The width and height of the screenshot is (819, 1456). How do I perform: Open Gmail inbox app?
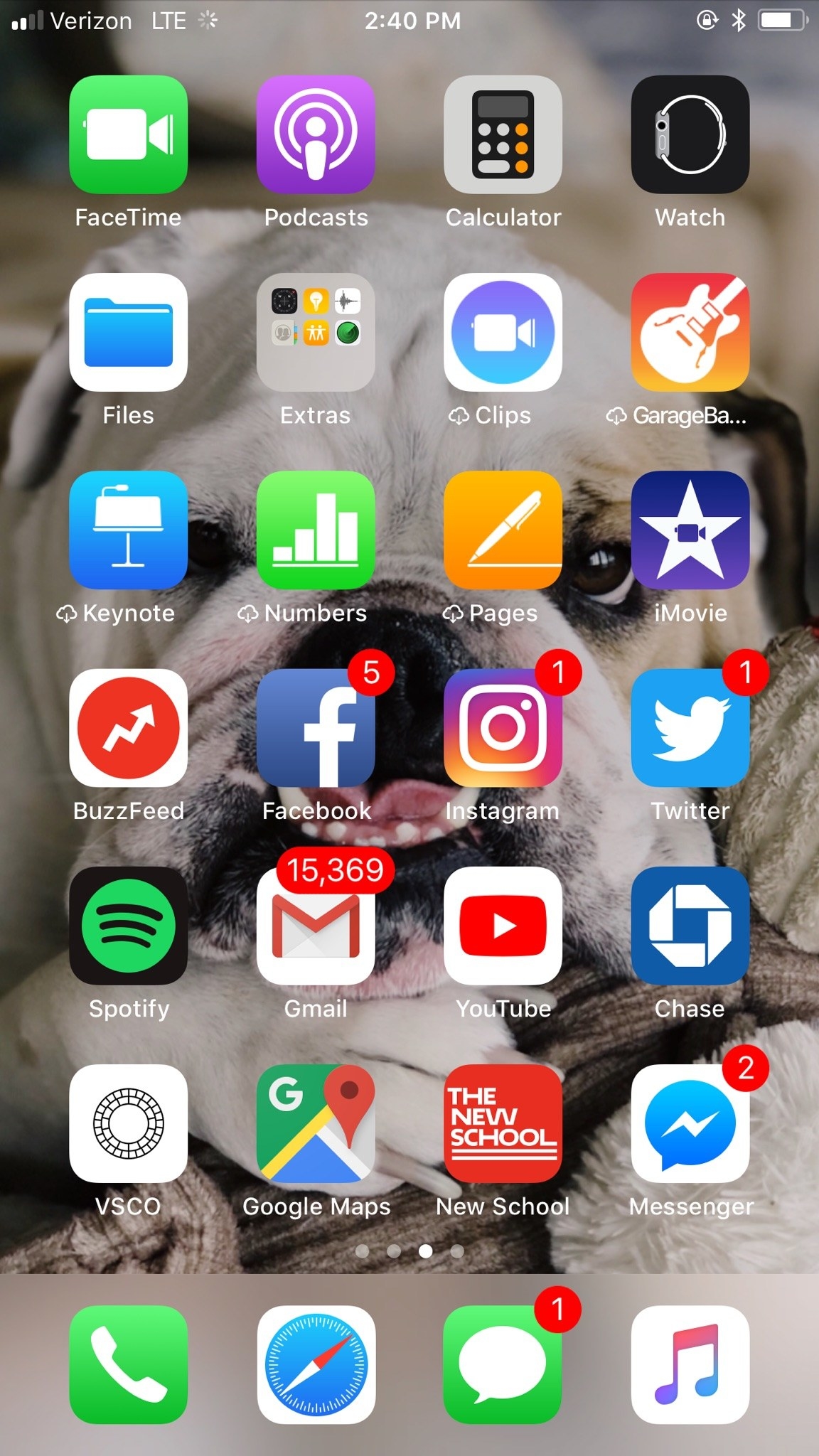[316, 925]
